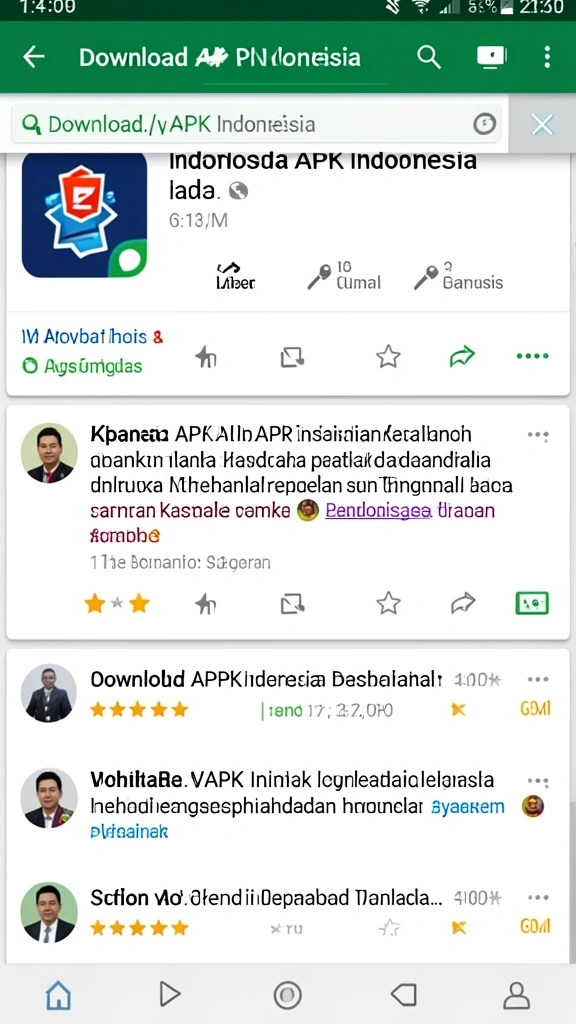Screen dimensions: 576x1024
Task: Tap the screen icon in app bar
Action: click(x=492, y=57)
